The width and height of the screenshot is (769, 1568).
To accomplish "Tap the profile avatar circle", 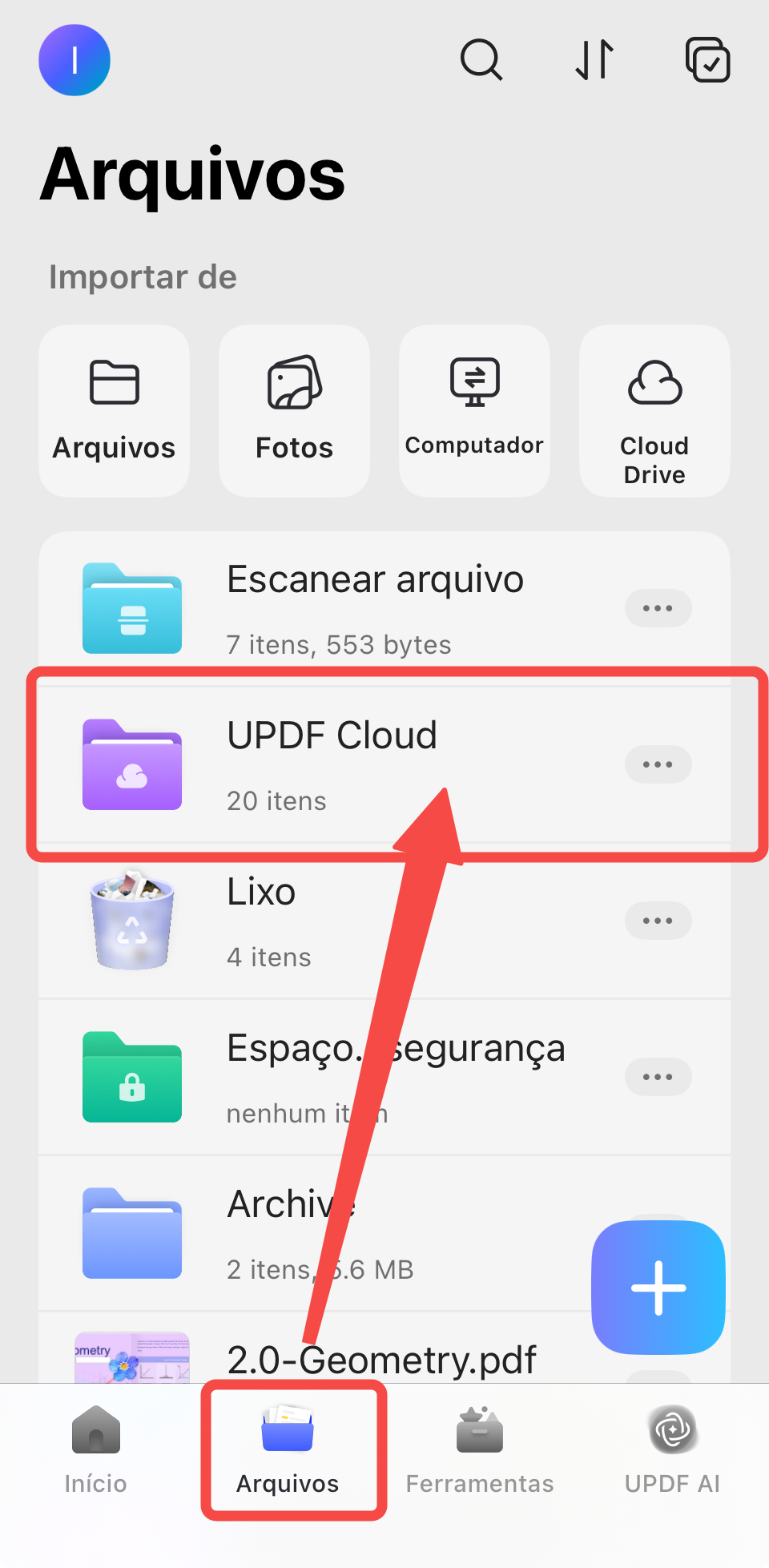I will 74,60.
